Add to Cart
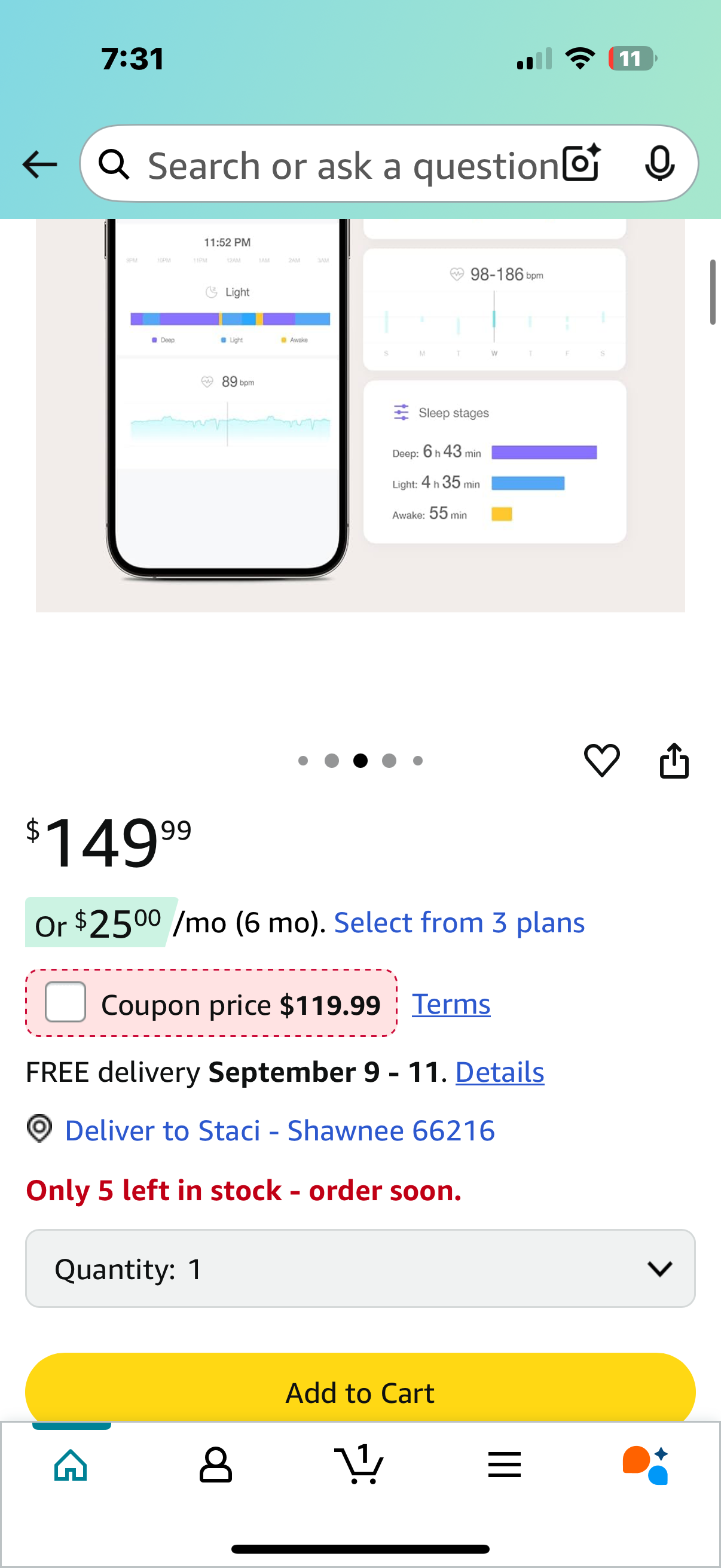The height and width of the screenshot is (1568, 721). [360, 1392]
